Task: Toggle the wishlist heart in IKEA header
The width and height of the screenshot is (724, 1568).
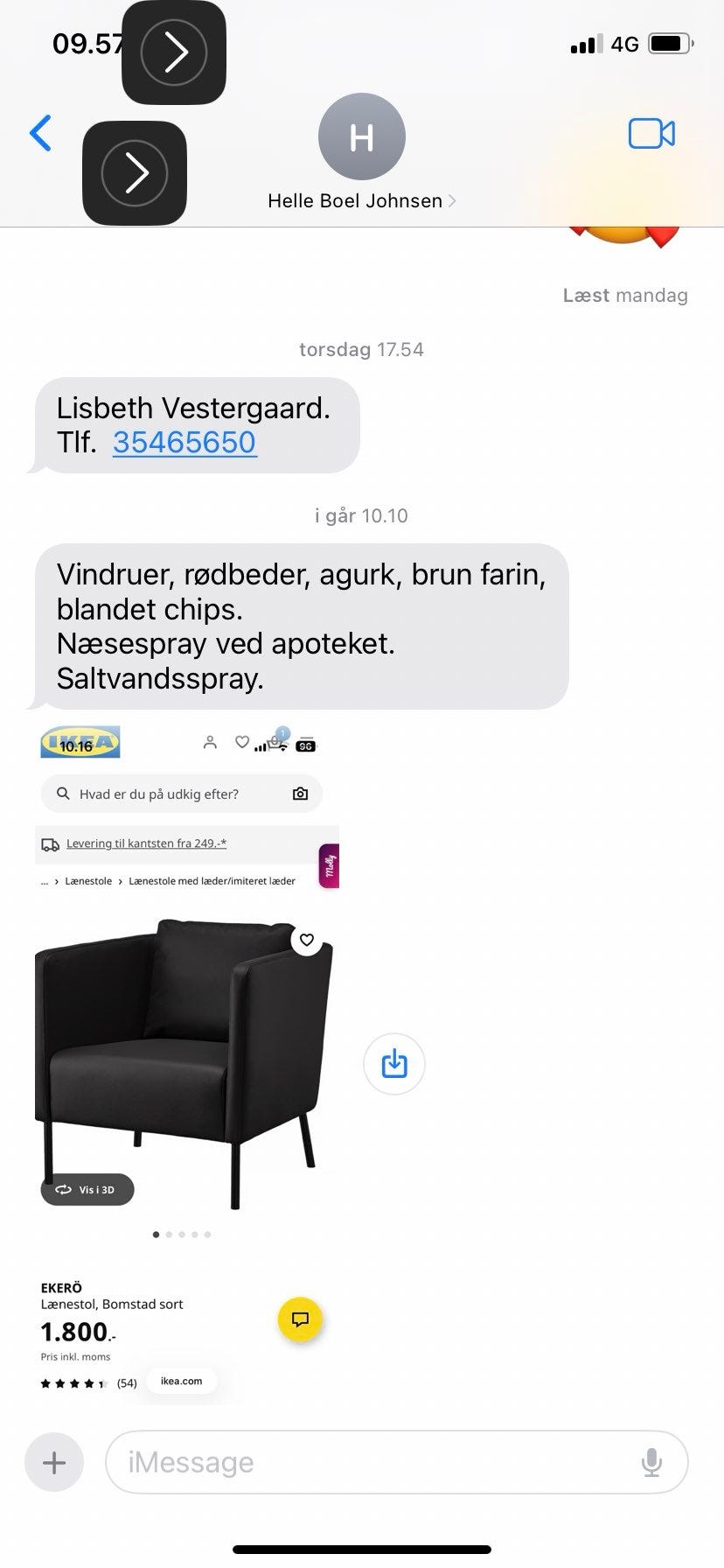Action: [242, 742]
